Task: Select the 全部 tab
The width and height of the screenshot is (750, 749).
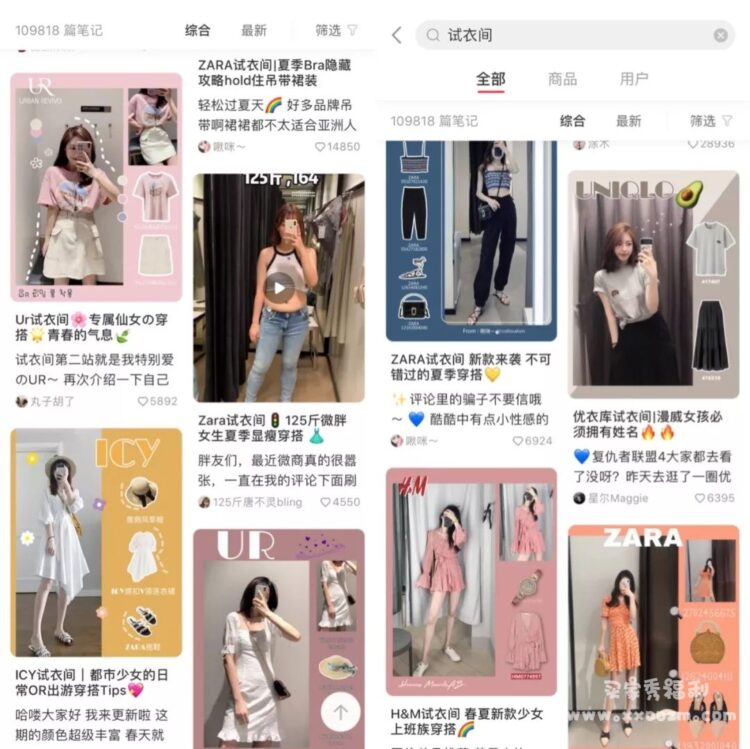Action: 490,79
